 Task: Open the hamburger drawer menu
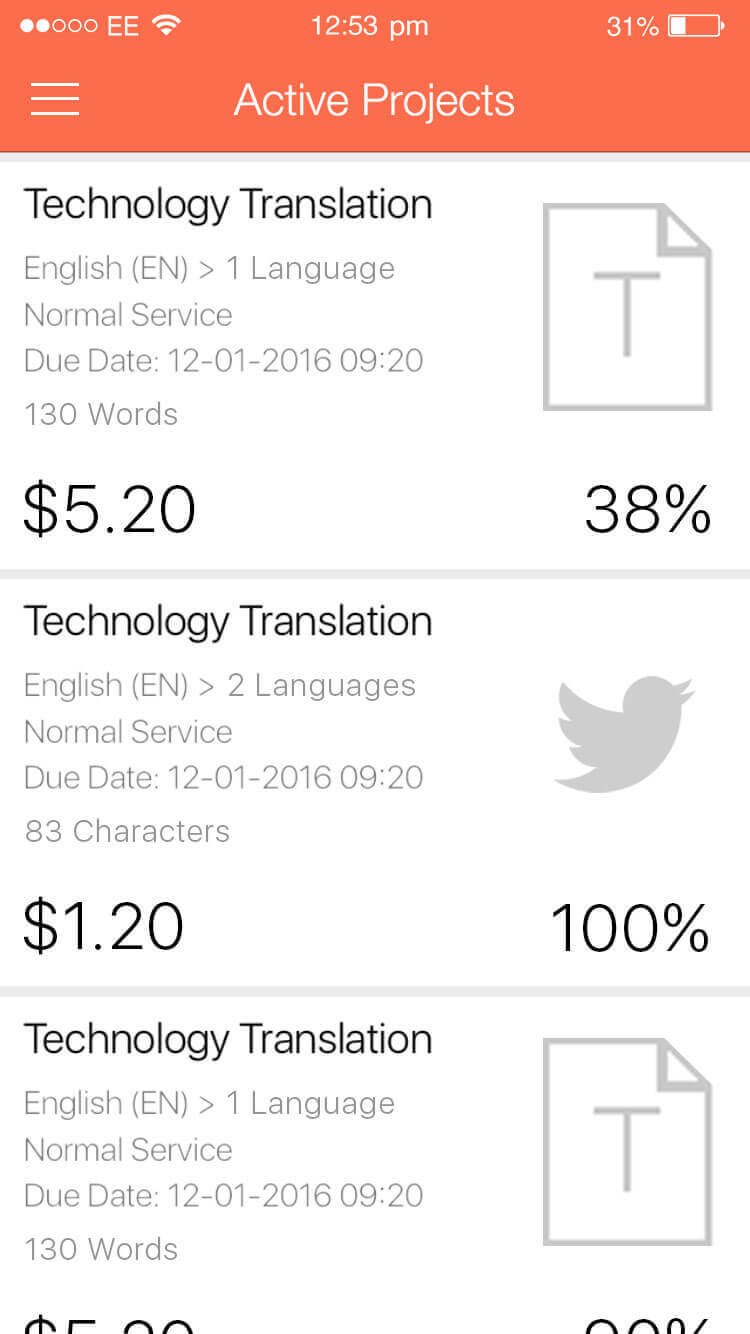[55, 99]
